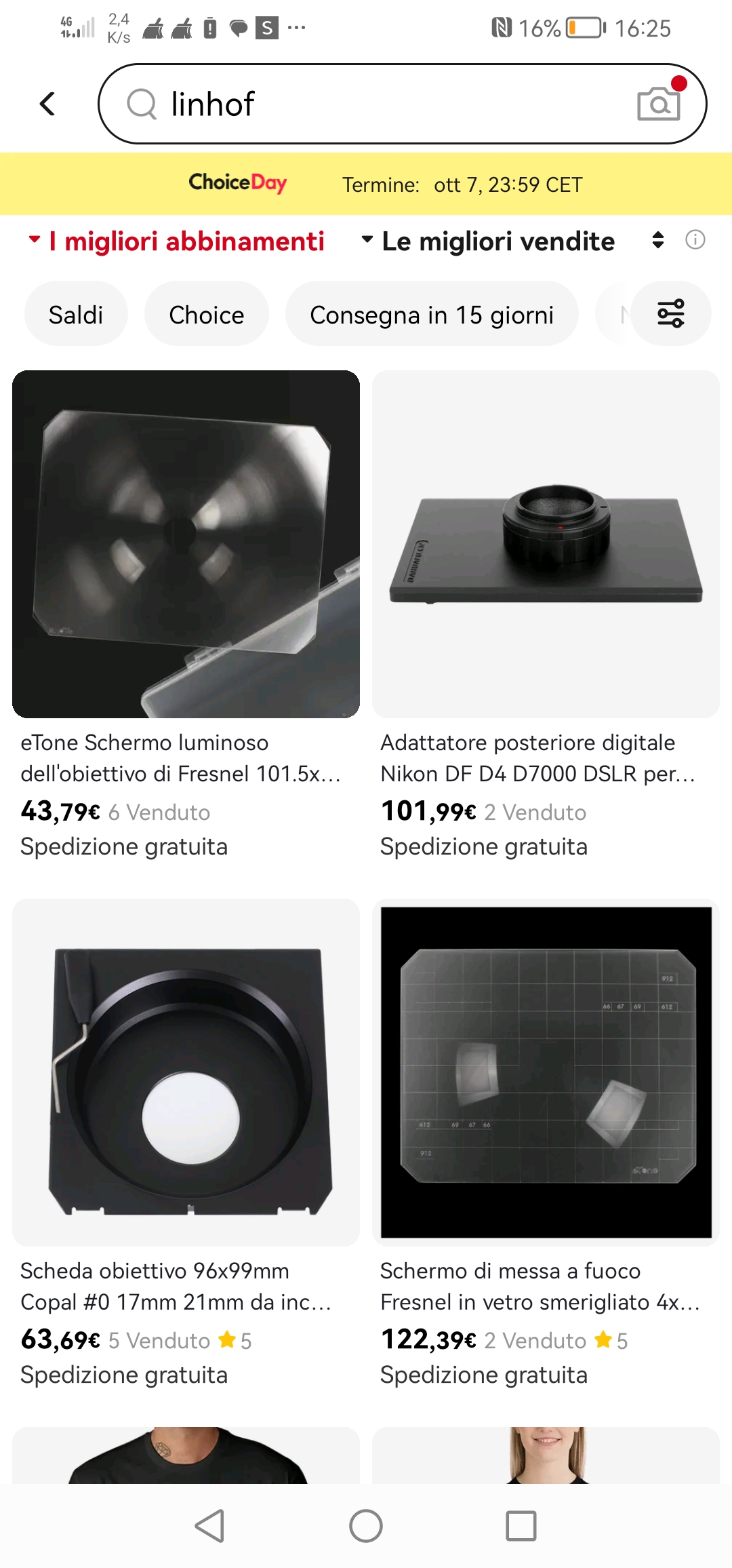732x1568 pixels.
Task: Toggle the price sort arrows
Action: point(657,240)
